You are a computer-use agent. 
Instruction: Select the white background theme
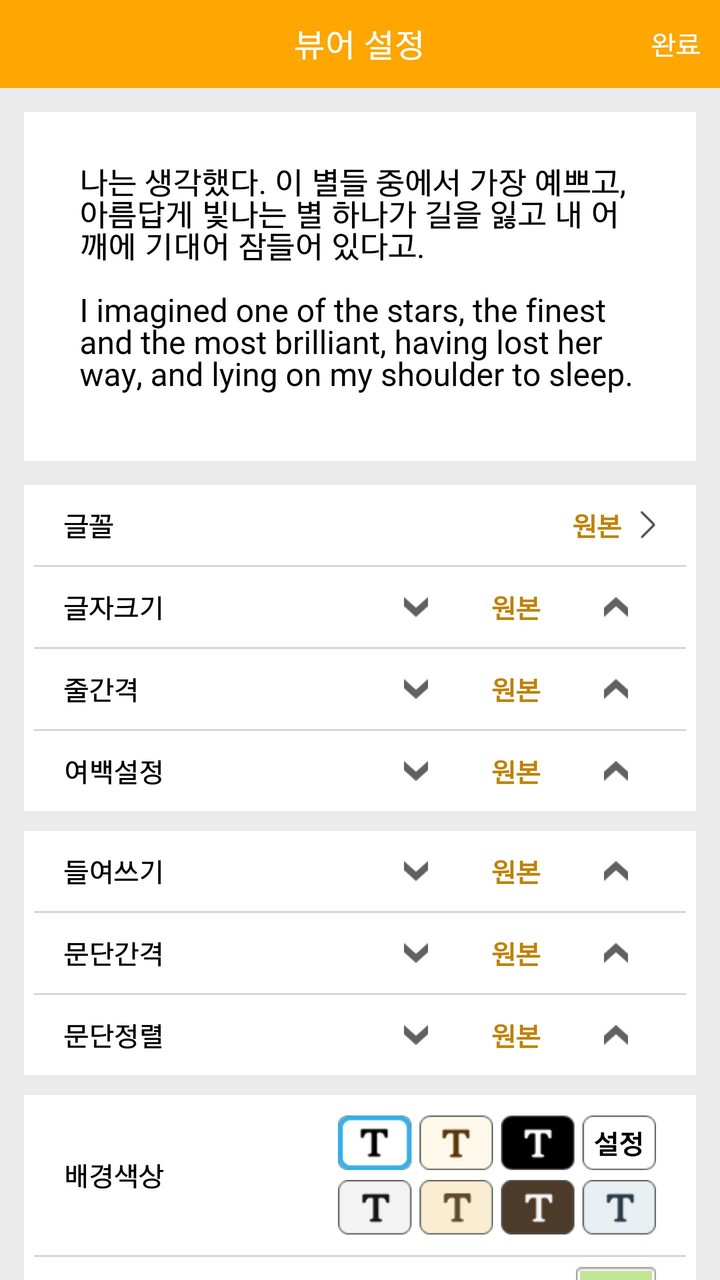coord(374,1141)
